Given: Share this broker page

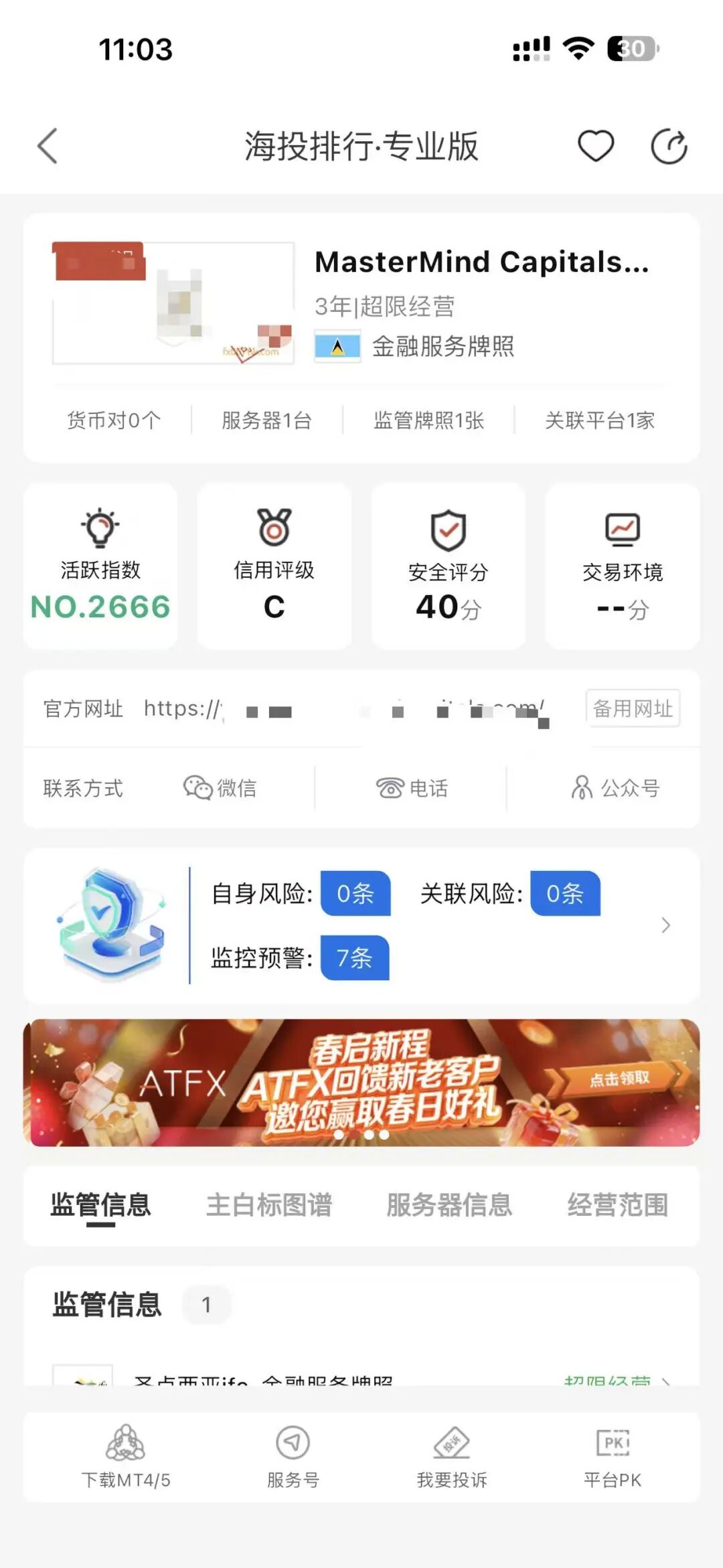Looking at the screenshot, I should (x=669, y=146).
